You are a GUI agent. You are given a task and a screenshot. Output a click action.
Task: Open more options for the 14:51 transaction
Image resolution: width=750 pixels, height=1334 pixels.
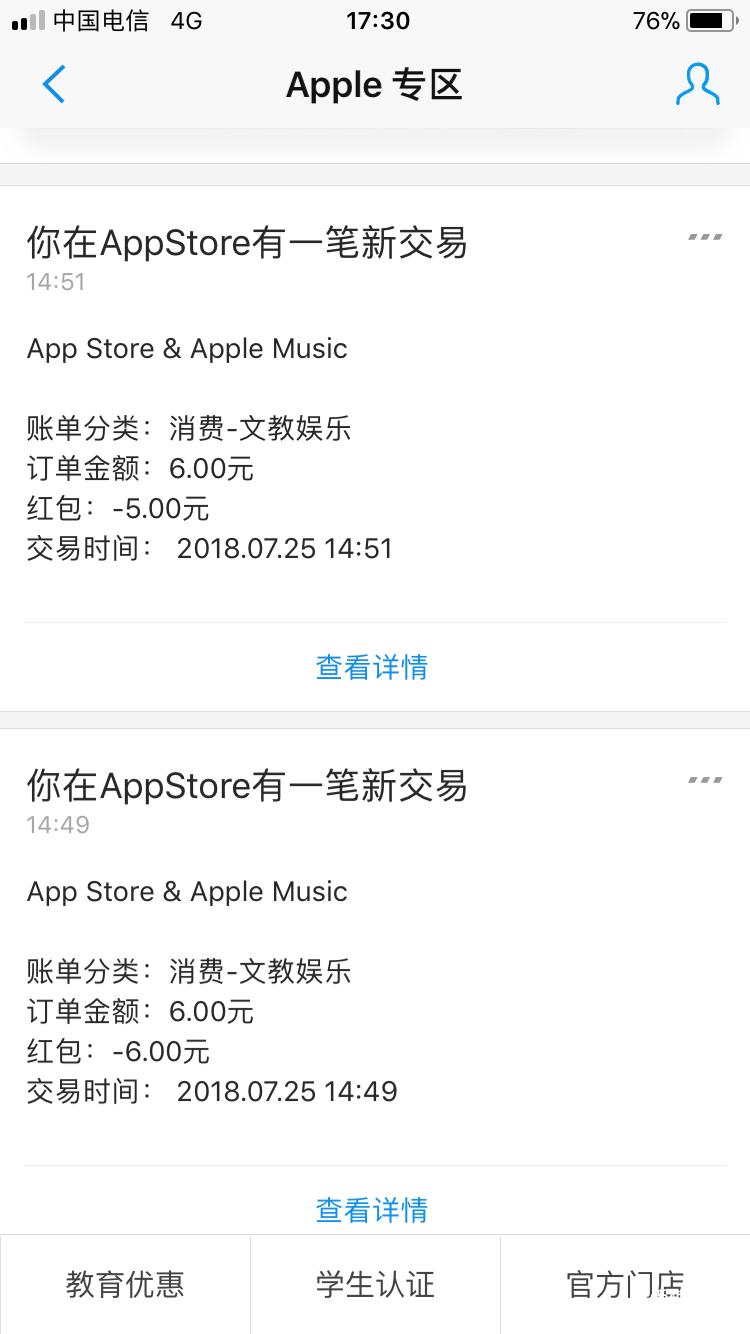(705, 237)
